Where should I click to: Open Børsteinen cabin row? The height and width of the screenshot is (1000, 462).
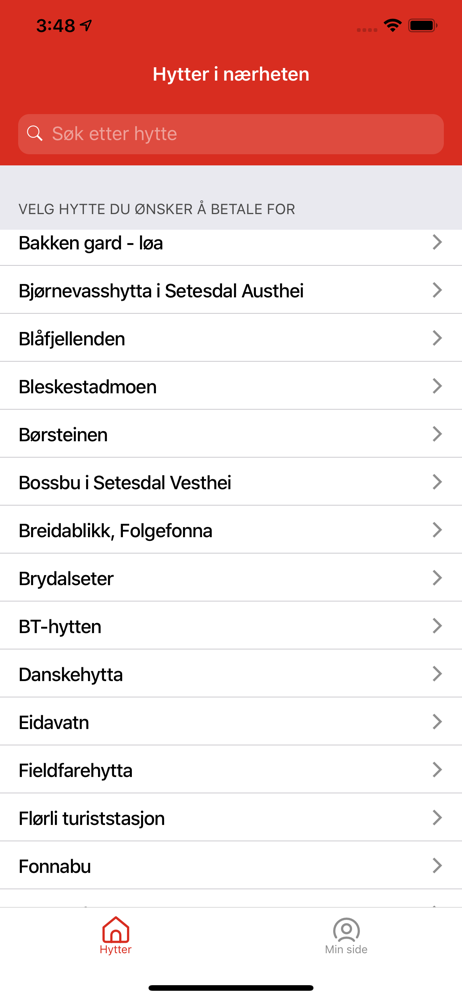tap(231, 434)
